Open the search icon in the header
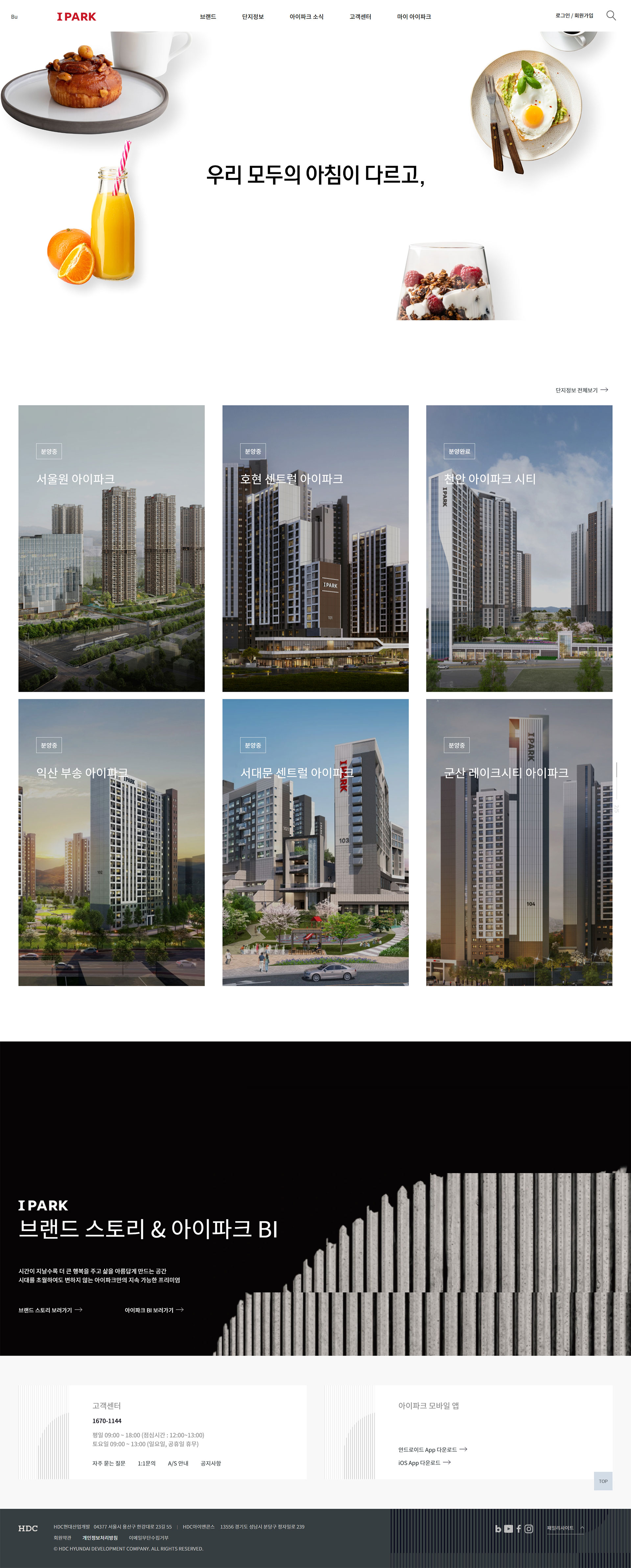This screenshot has height=1568, width=631. (611, 16)
